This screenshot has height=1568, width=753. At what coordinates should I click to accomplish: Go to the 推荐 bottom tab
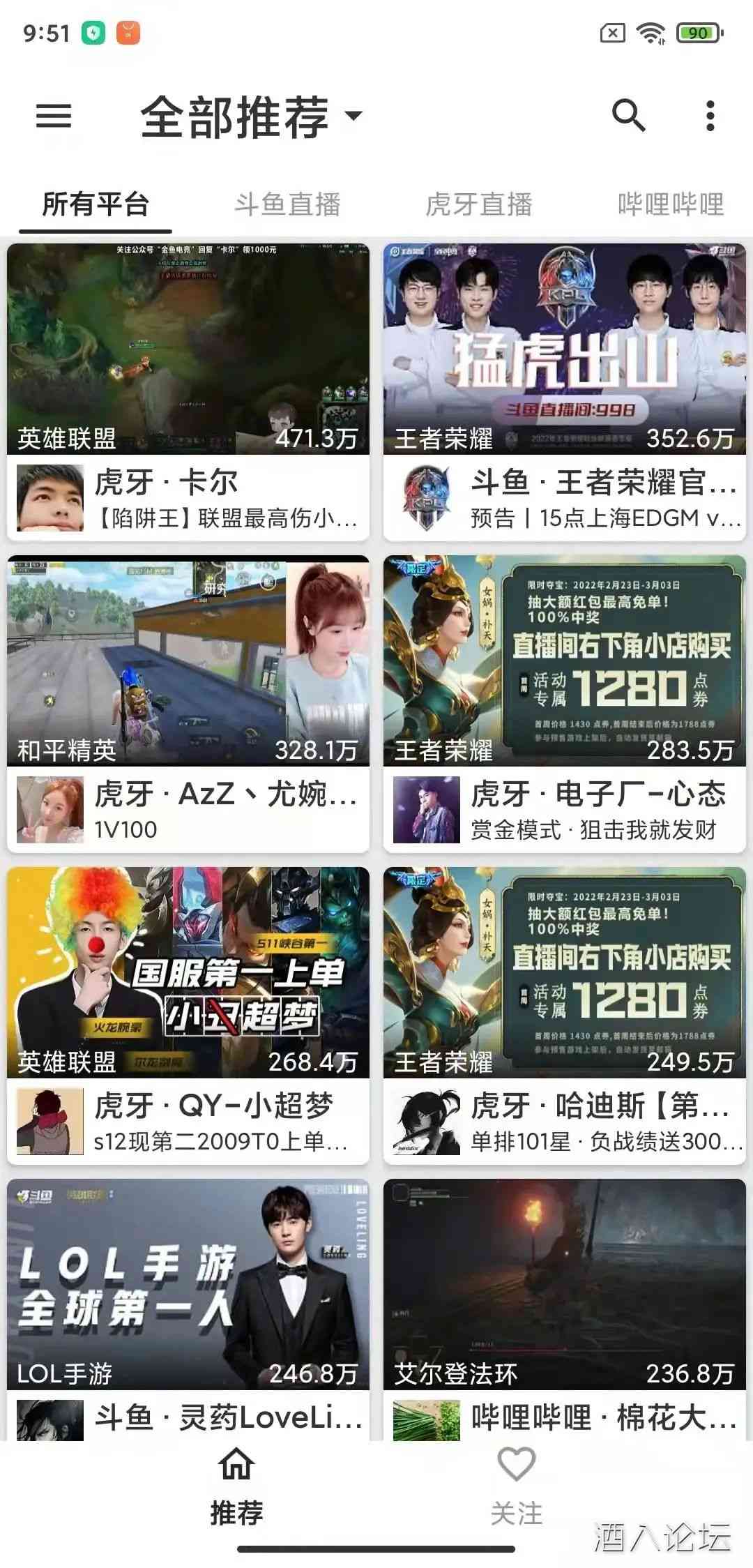[236, 1486]
